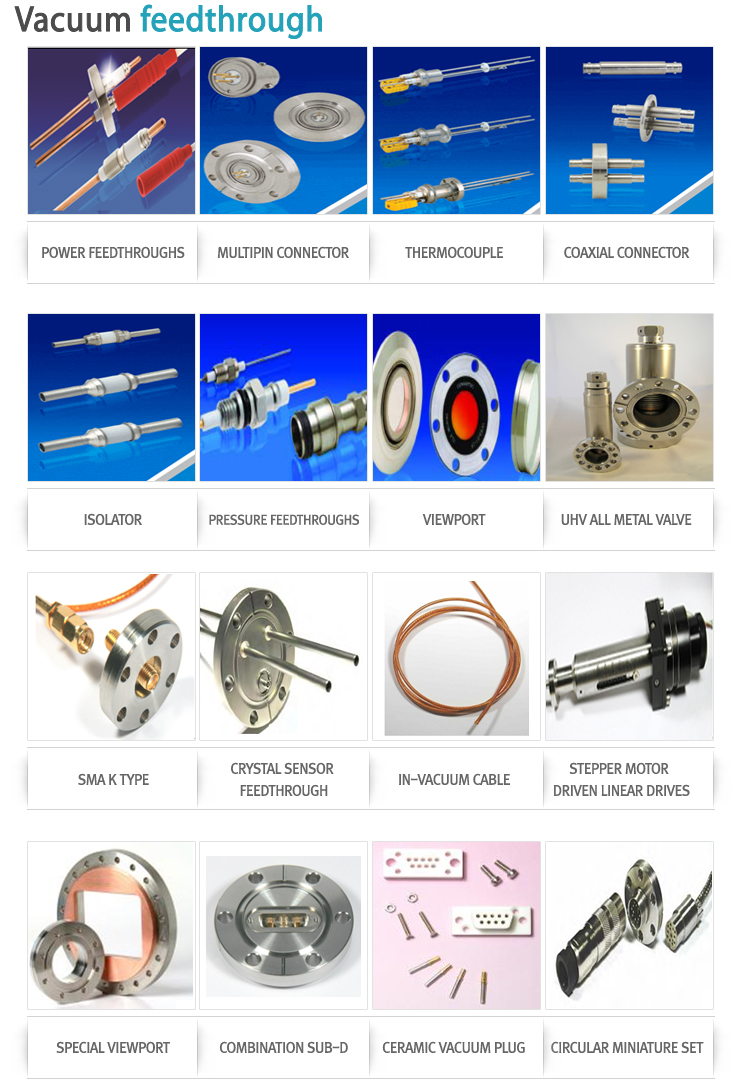Screen dimensions: 739x1084
Task: View Ceramic Vacuum Plug products
Action: [454, 1048]
